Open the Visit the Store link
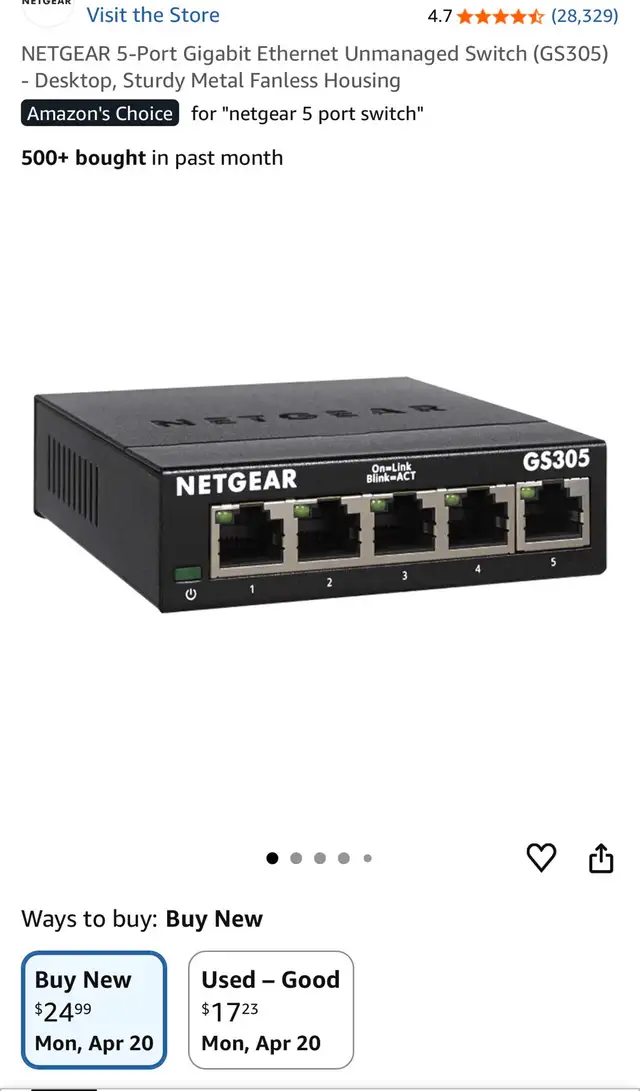Screen dimensions: 640x1091 (153, 15)
